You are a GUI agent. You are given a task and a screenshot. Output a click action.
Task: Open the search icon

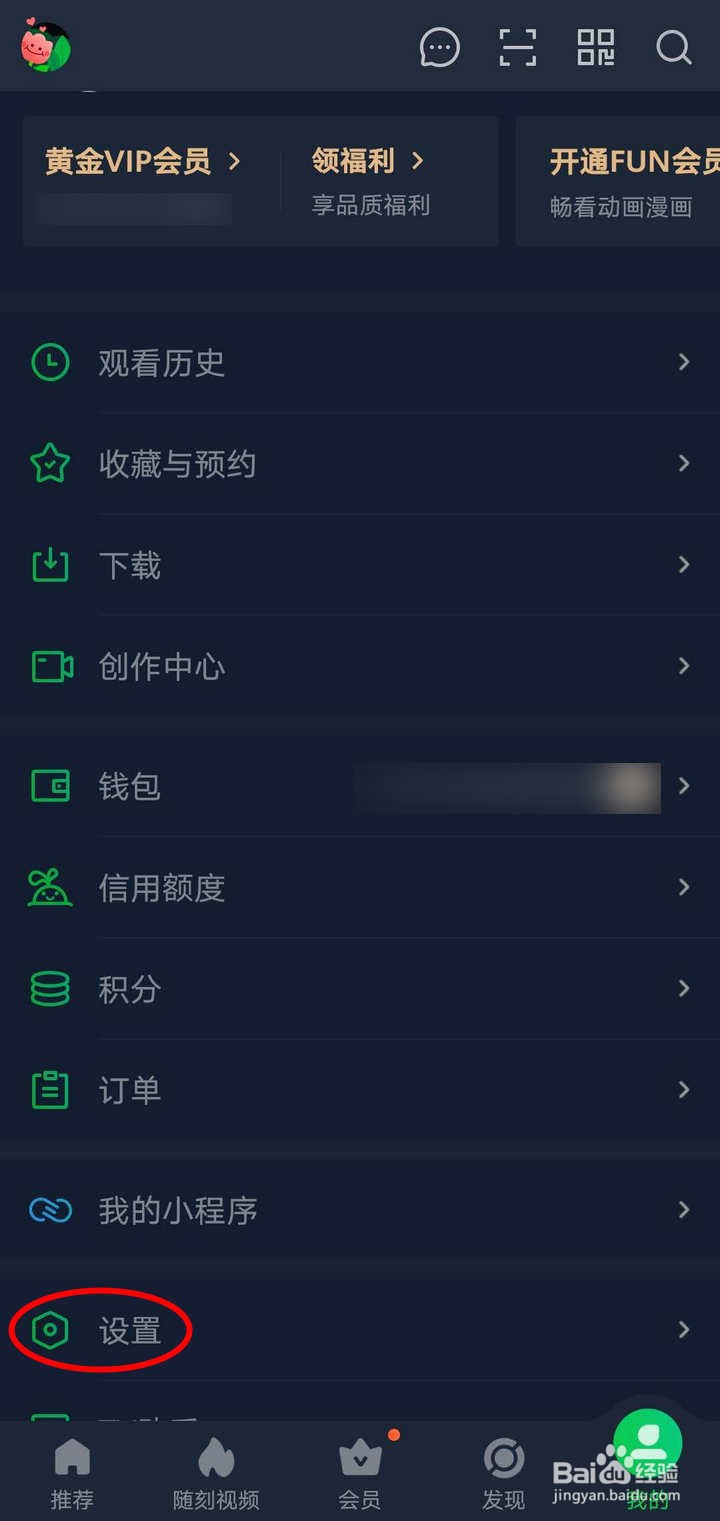click(x=673, y=47)
